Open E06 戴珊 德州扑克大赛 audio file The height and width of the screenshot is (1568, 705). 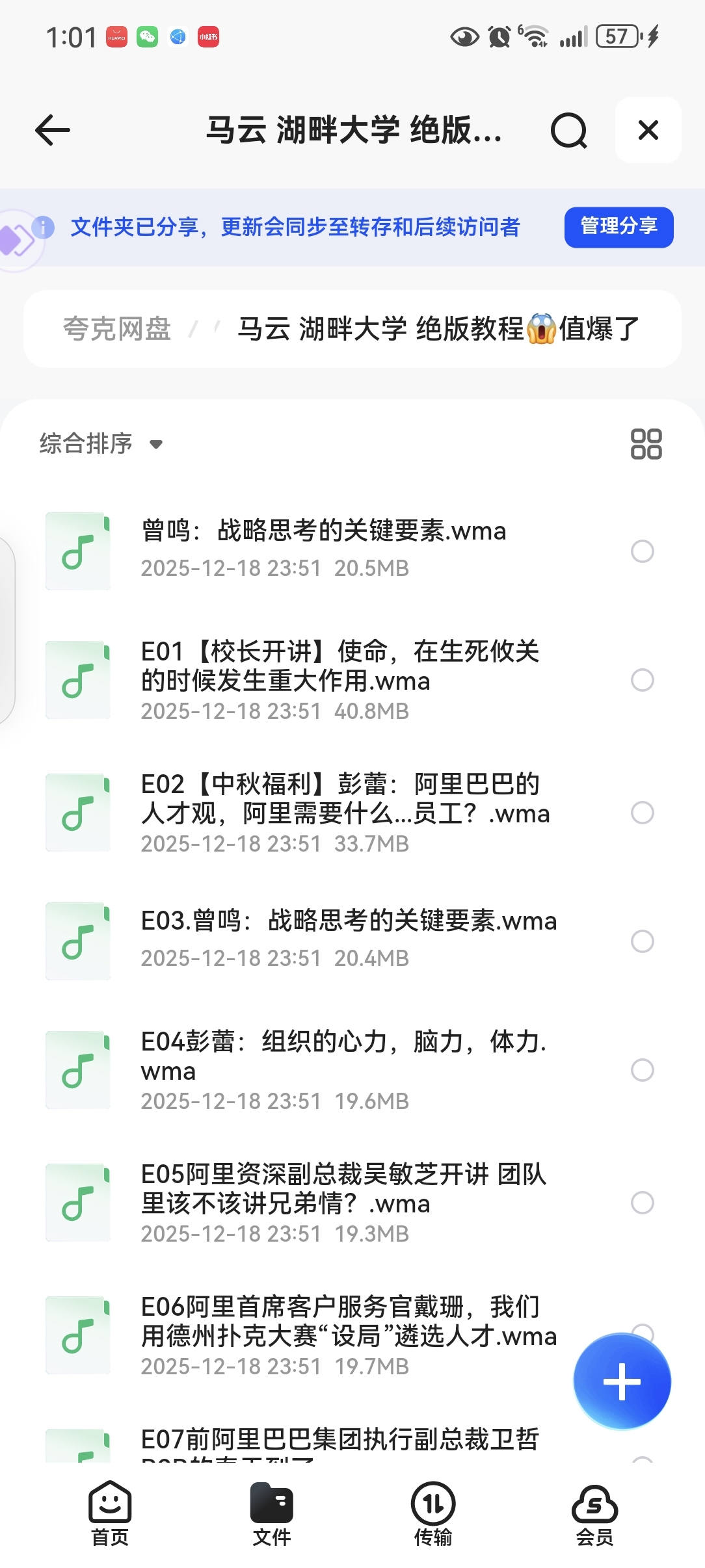click(348, 1321)
